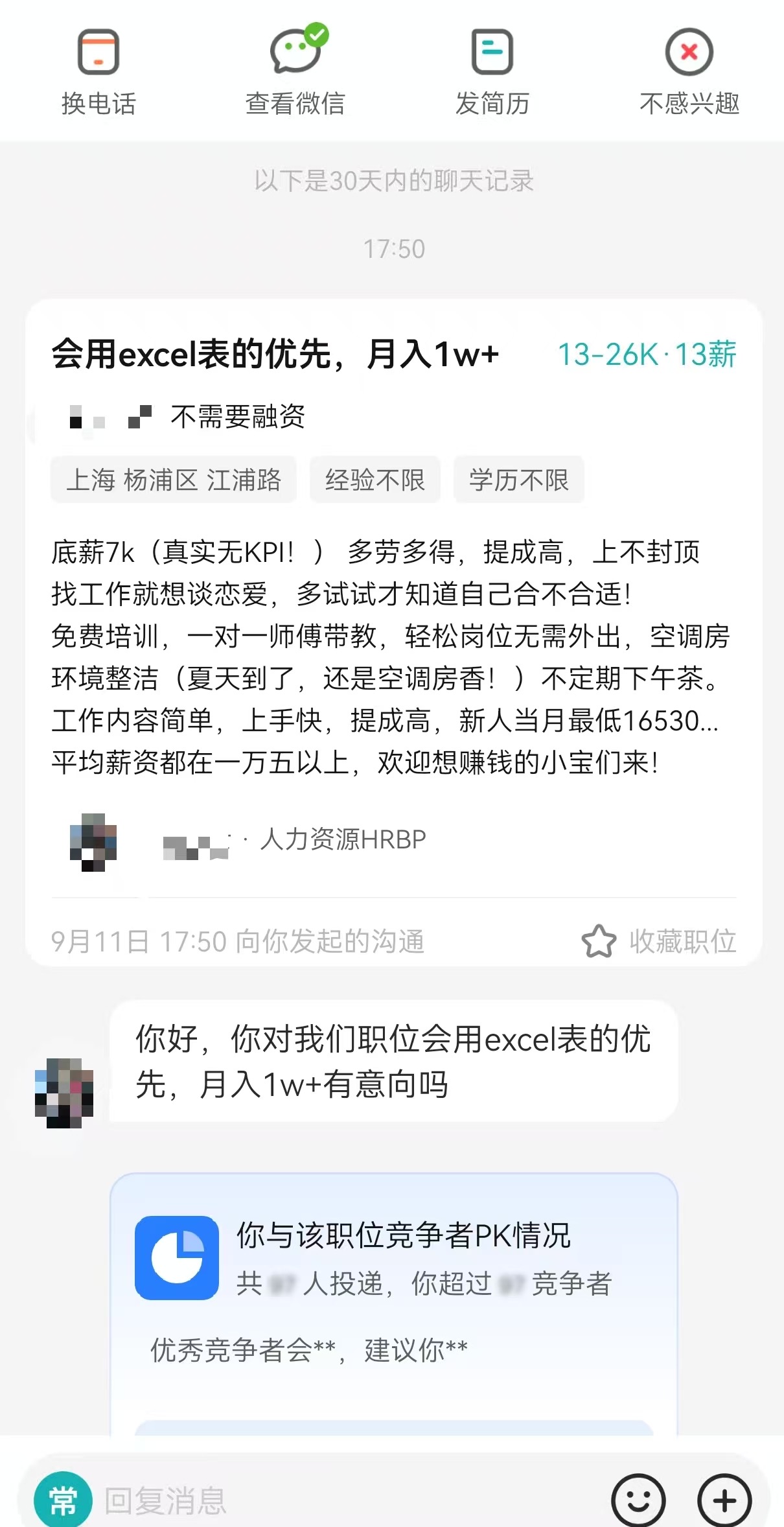Open the 你与该职位竞争者PK情况 card

tap(394, 1304)
